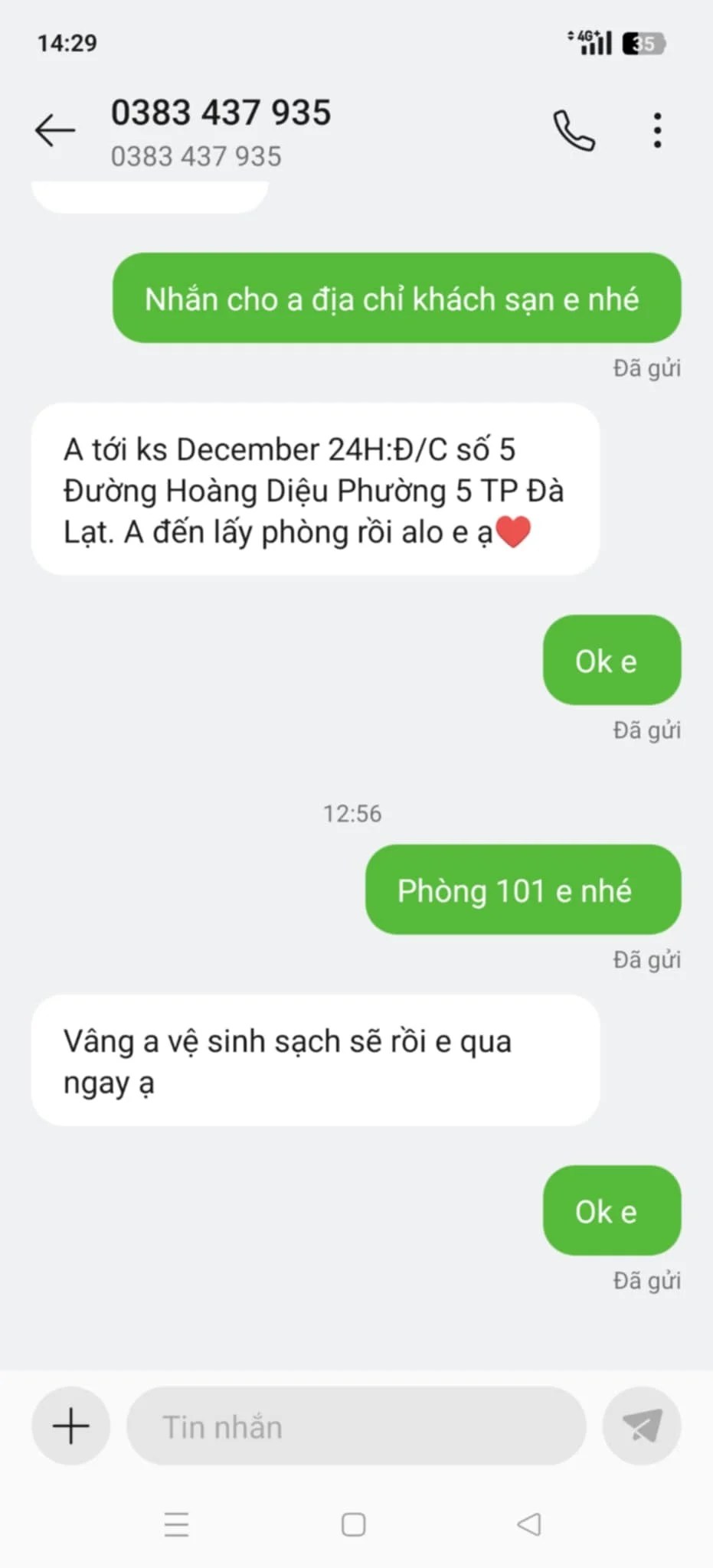Call the number 0383 437 935
Screen dimensions: 713x1568
pos(574,131)
